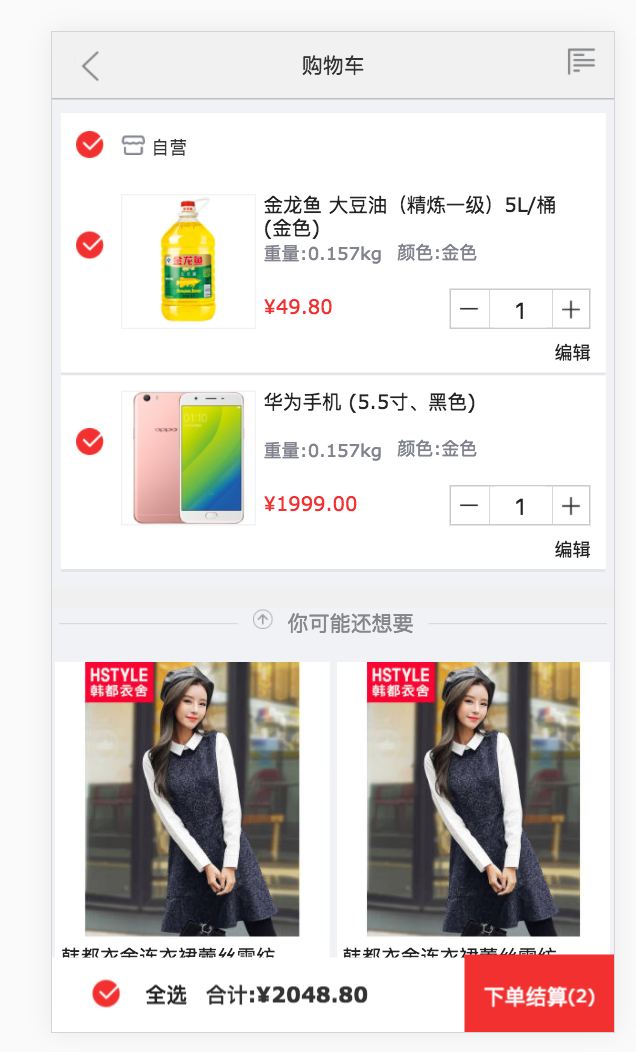636x1052 pixels.
Task: Deselect the 金龙鱼 大豆油 item checkbox
Action: (90, 244)
